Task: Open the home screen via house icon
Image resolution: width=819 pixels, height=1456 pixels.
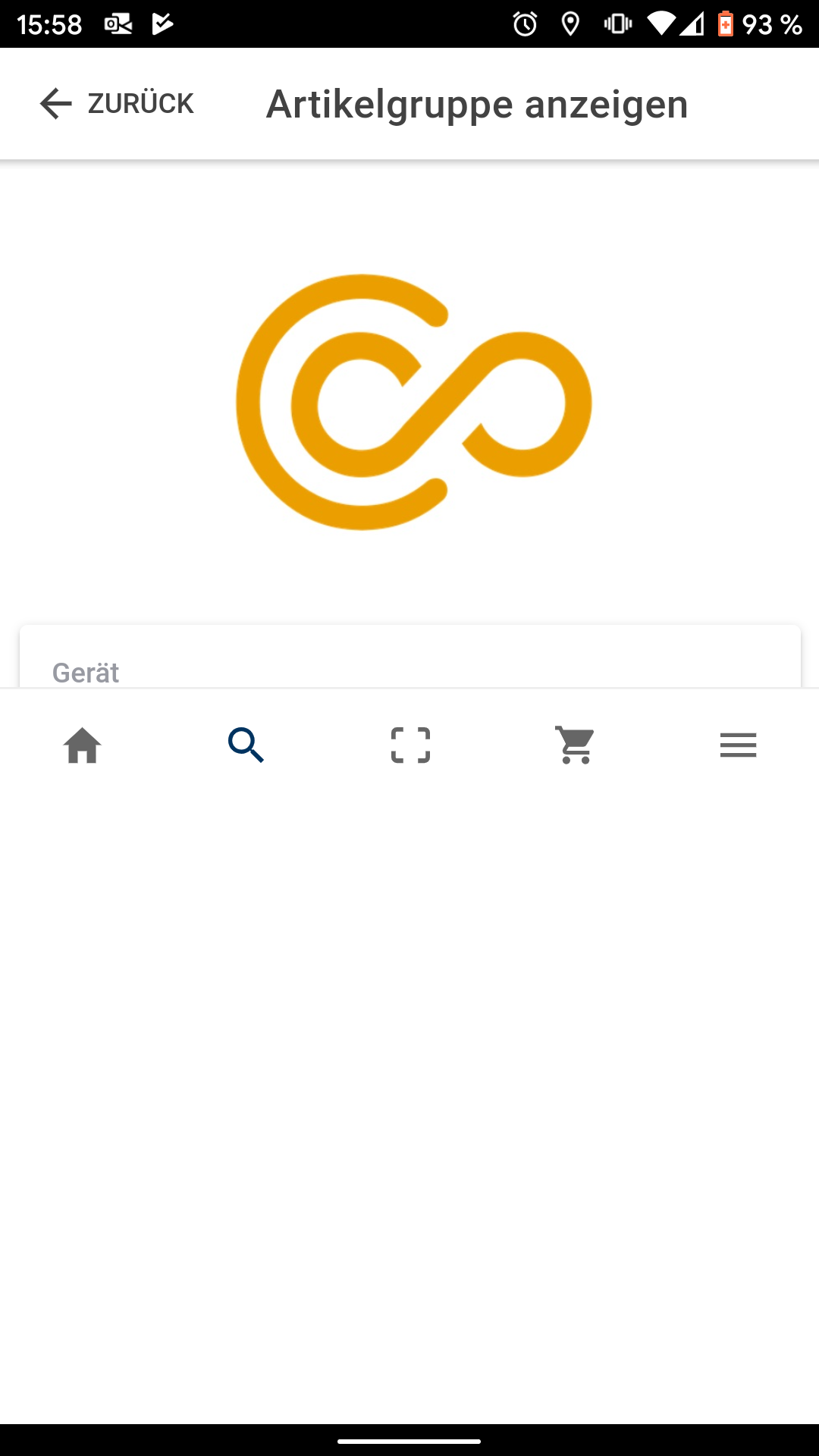Action: (82, 746)
